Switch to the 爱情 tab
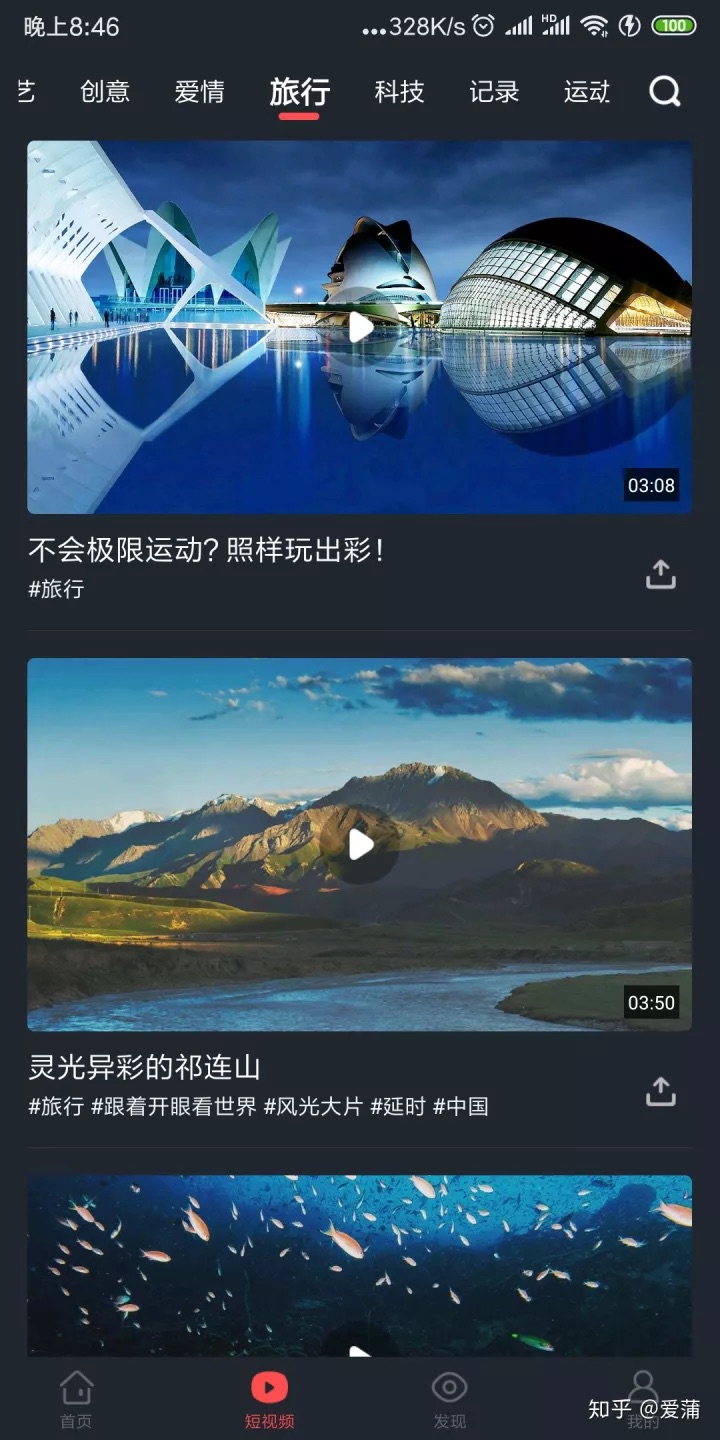The image size is (720, 1440). 199,92
